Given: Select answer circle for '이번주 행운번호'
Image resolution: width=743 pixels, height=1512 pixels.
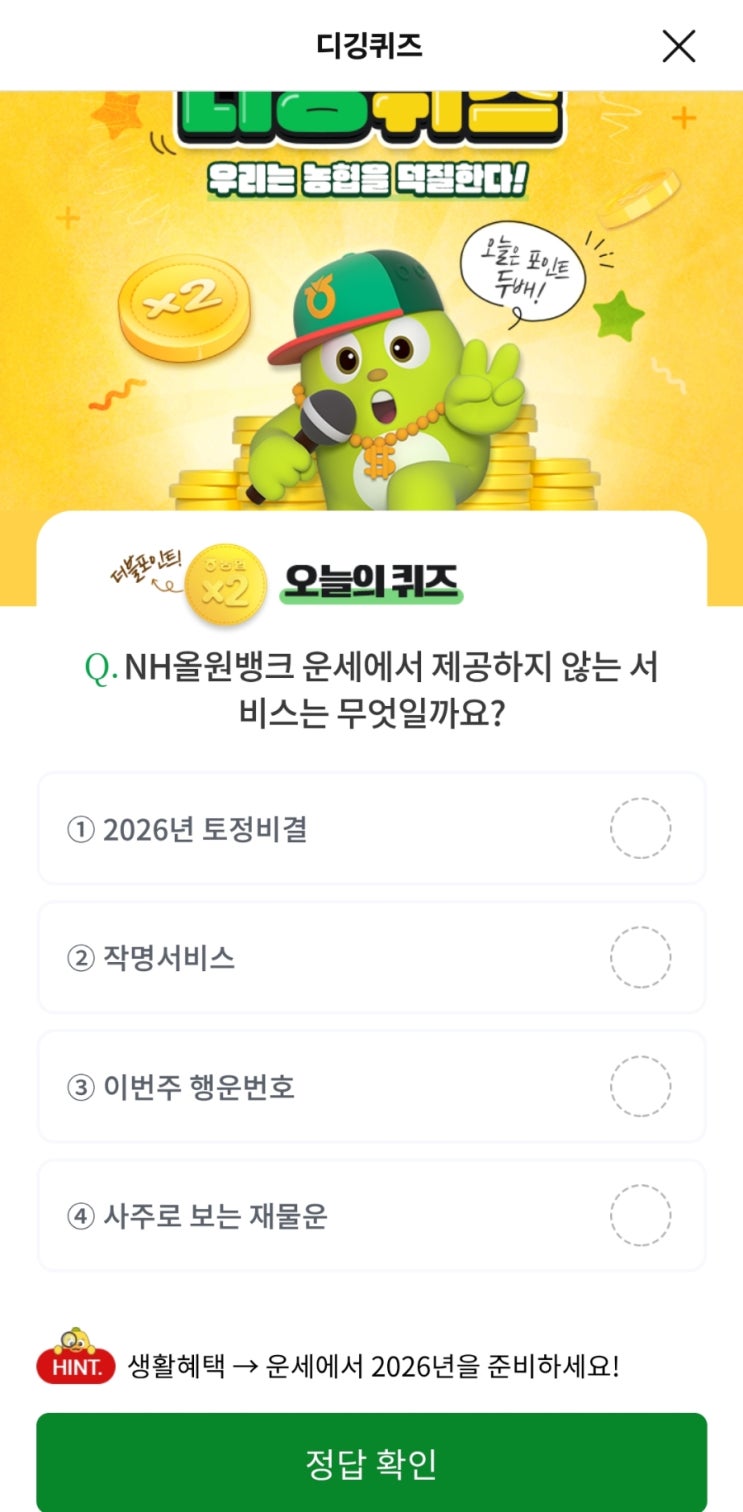Looking at the screenshot, I should click(641, 1086).
